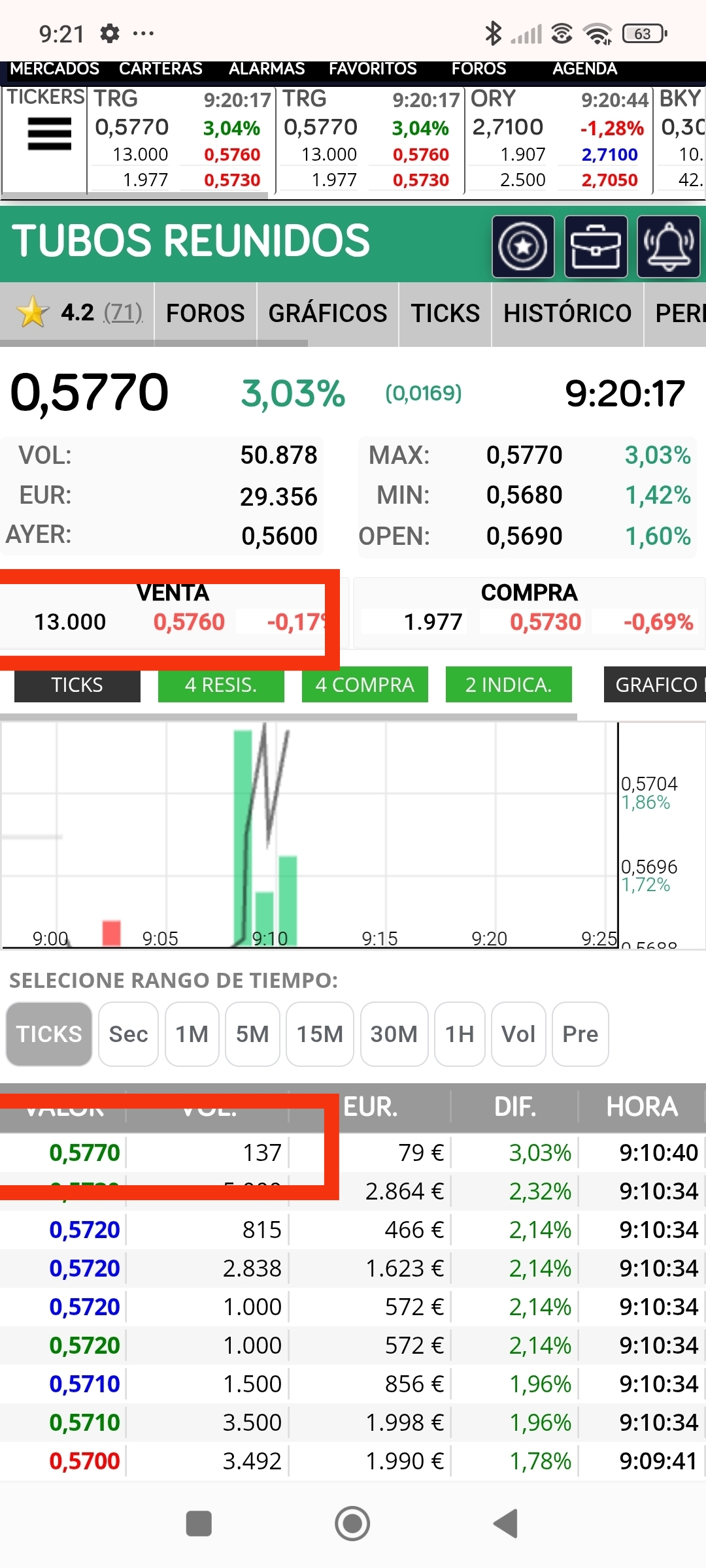Viewport: 706px width, 1568px height.
Task: Go to the MERCADOS section
Action: (x=54, y=69)
